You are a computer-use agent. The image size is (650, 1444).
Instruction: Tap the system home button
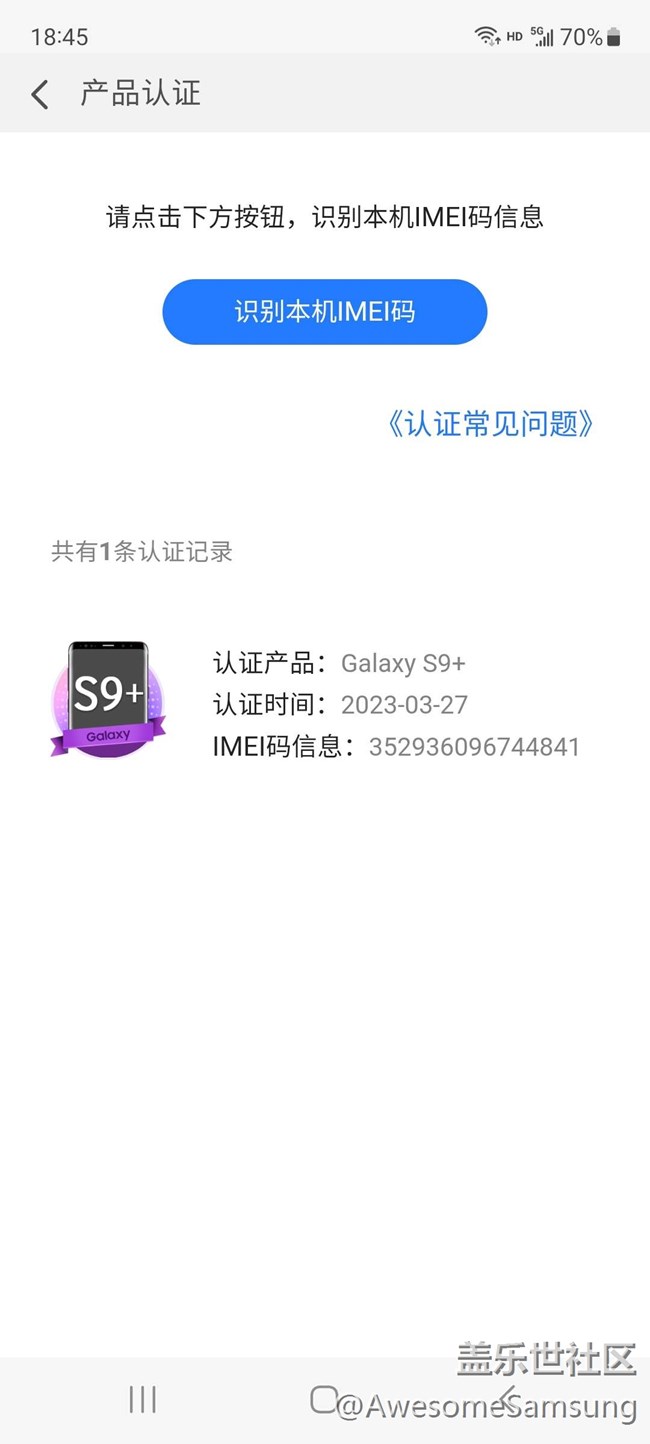pos(324,1399)
